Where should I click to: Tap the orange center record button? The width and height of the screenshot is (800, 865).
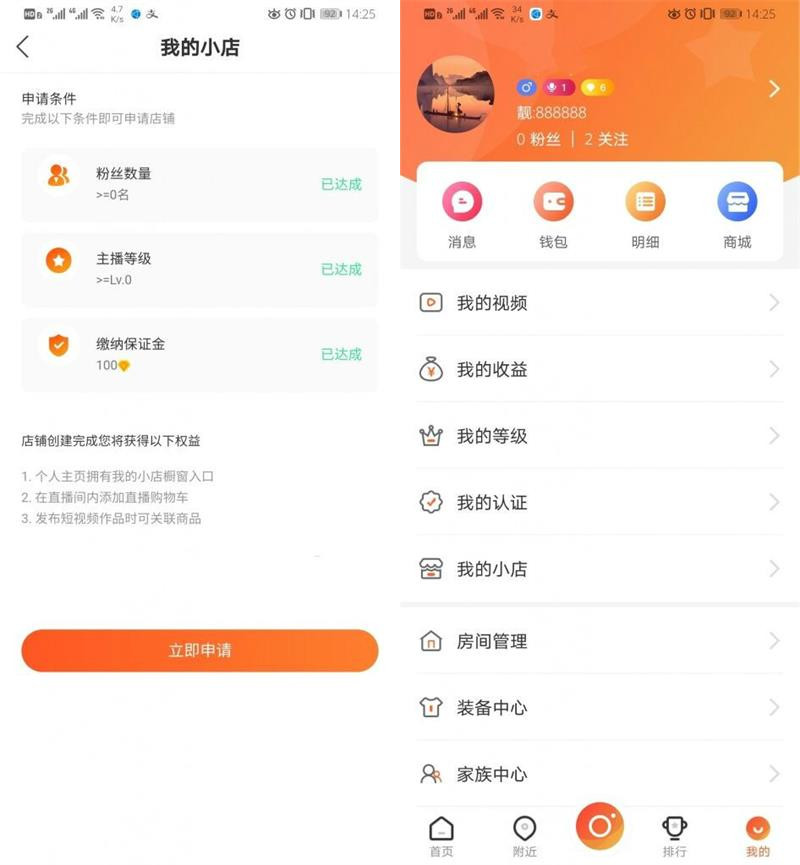pos(600,826)
